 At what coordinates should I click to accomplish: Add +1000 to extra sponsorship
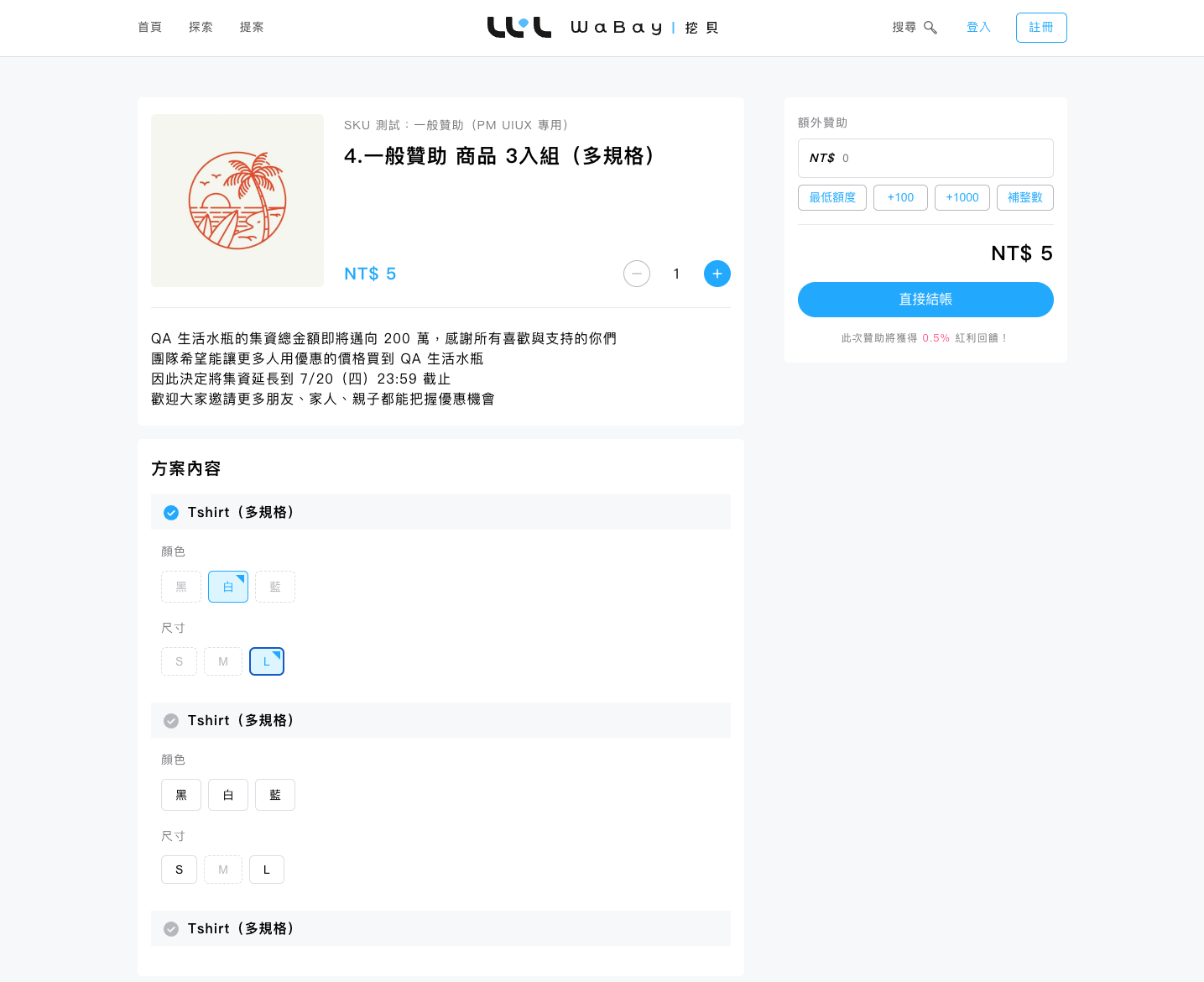962,198
